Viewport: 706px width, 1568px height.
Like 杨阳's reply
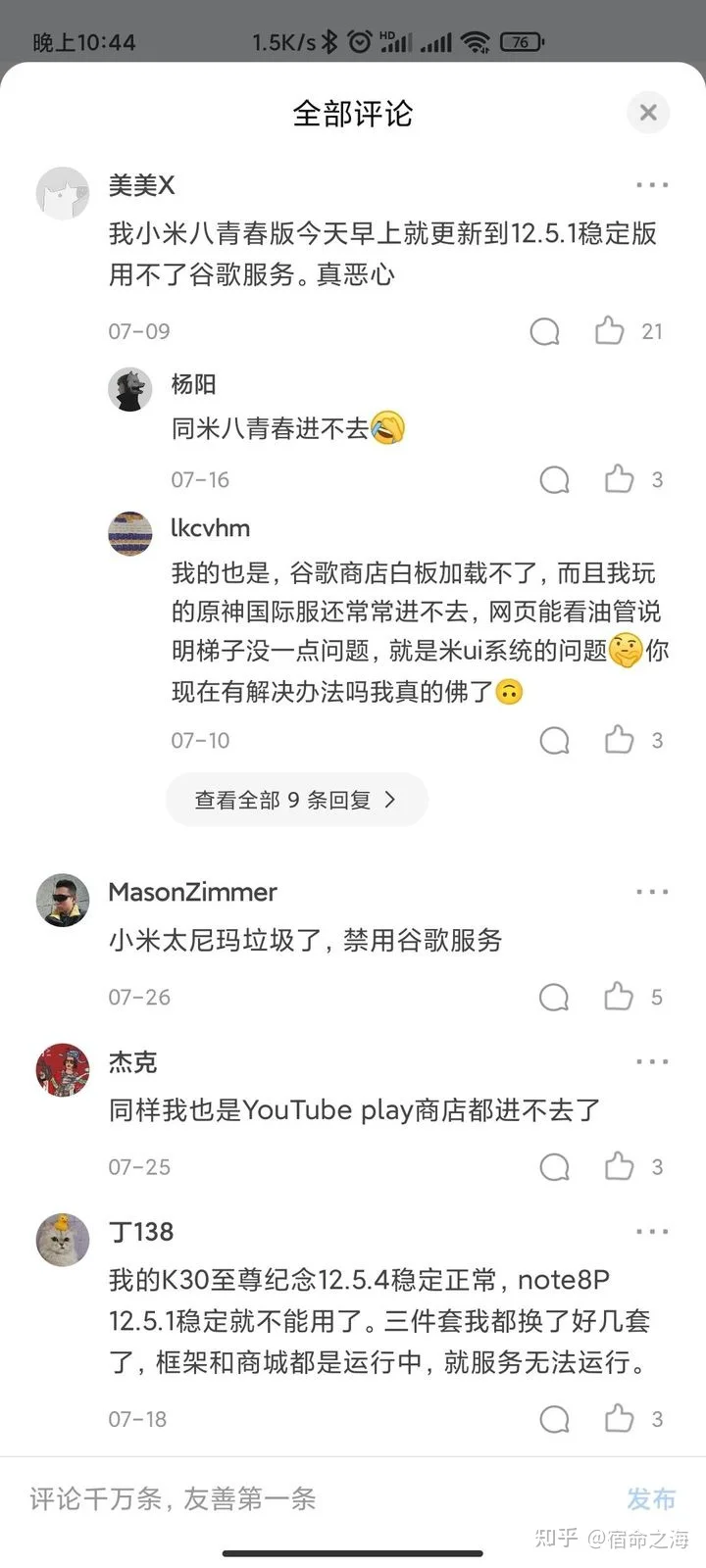point(620,479)
